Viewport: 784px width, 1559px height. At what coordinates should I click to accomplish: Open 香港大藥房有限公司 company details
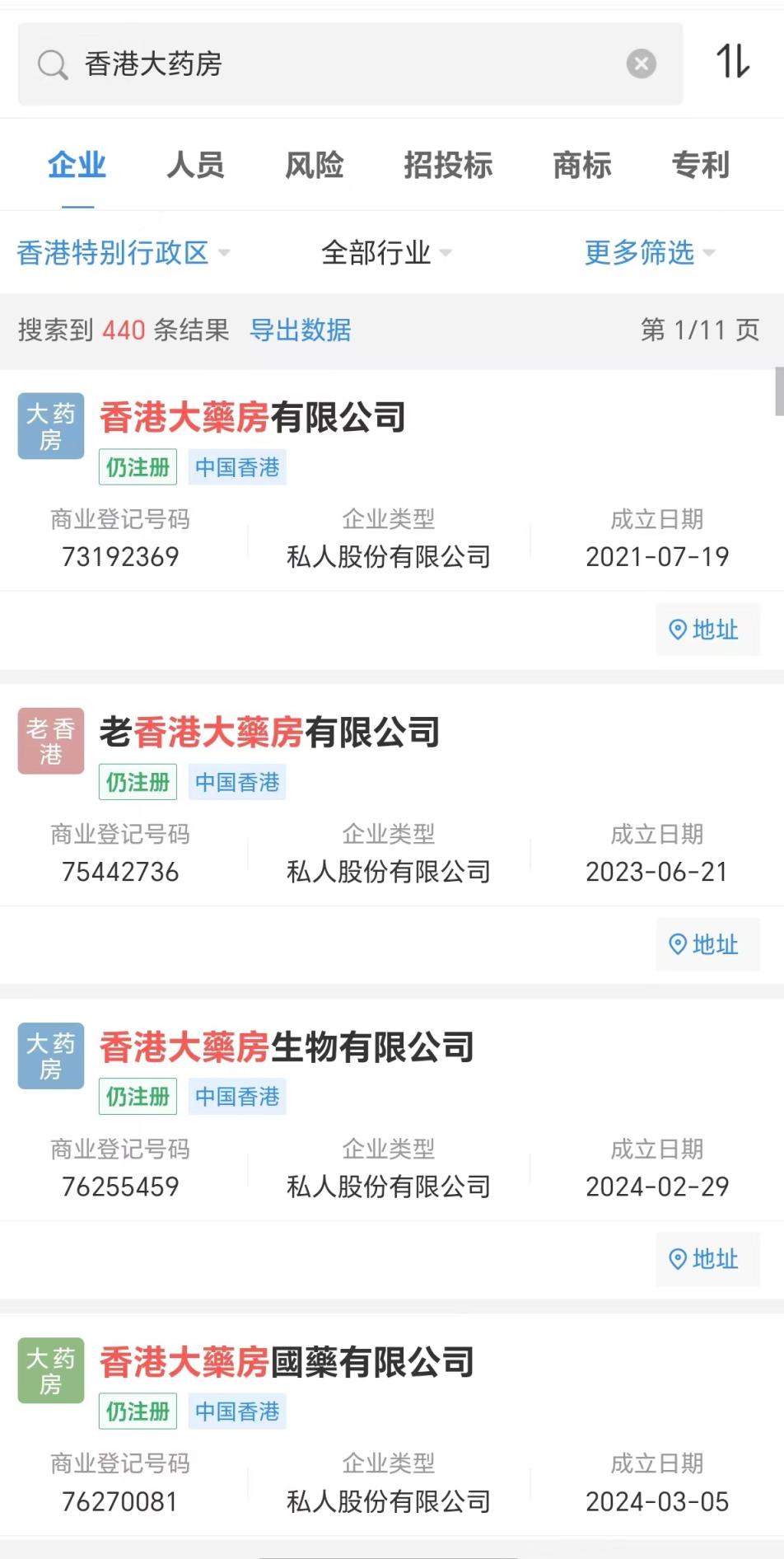(x=253, y=418)
